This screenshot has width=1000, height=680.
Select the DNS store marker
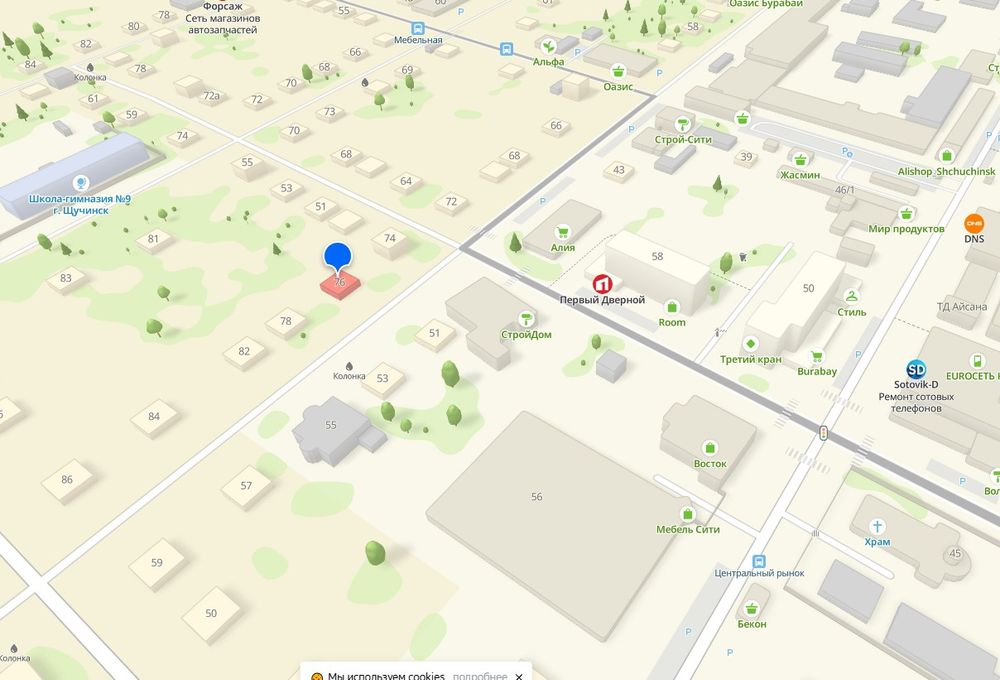[974, 224]
